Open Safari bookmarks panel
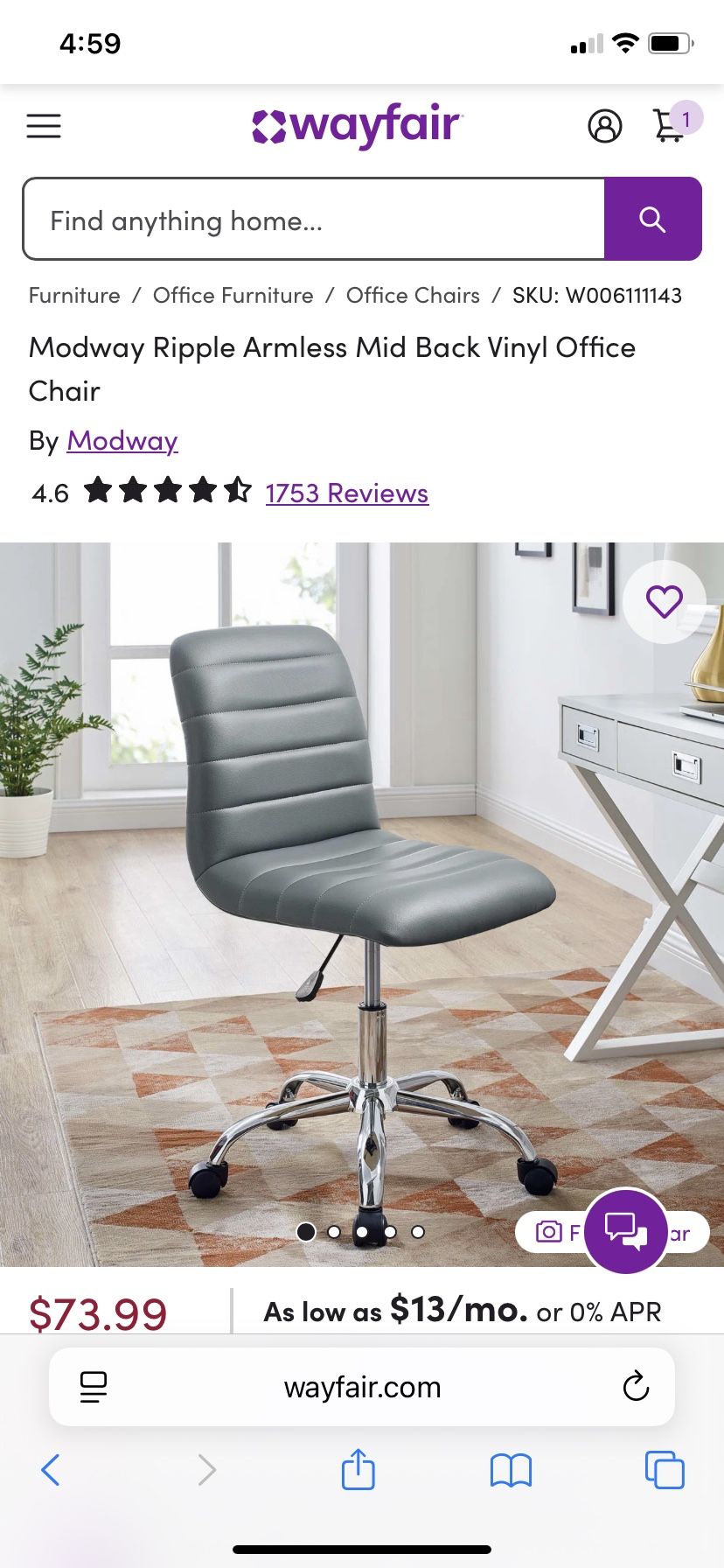 coord(512,1471)
